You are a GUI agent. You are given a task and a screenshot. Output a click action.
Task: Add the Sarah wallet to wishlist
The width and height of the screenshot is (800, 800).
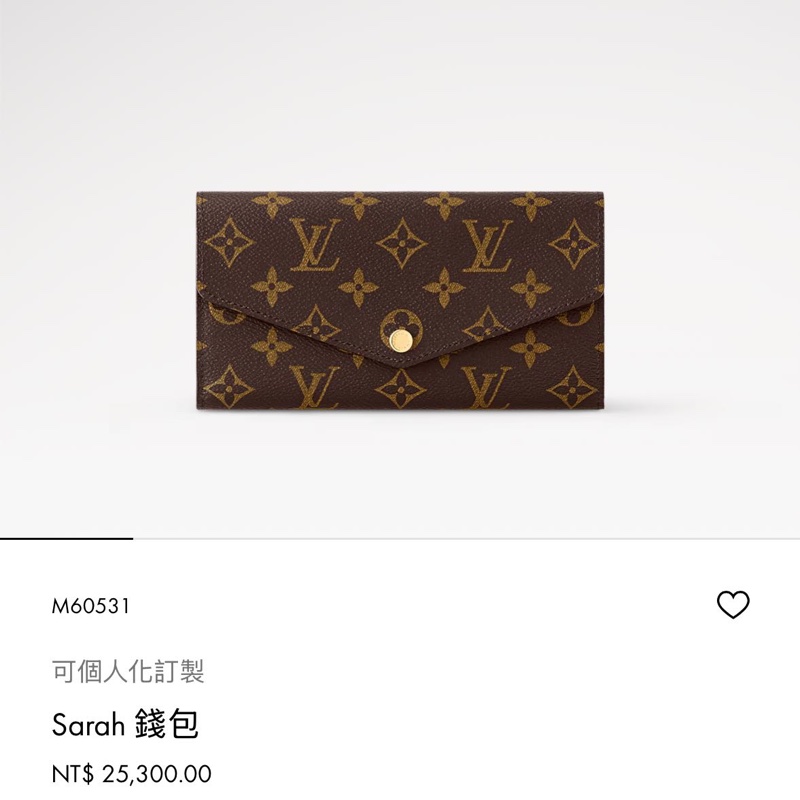tap(733, 604)
